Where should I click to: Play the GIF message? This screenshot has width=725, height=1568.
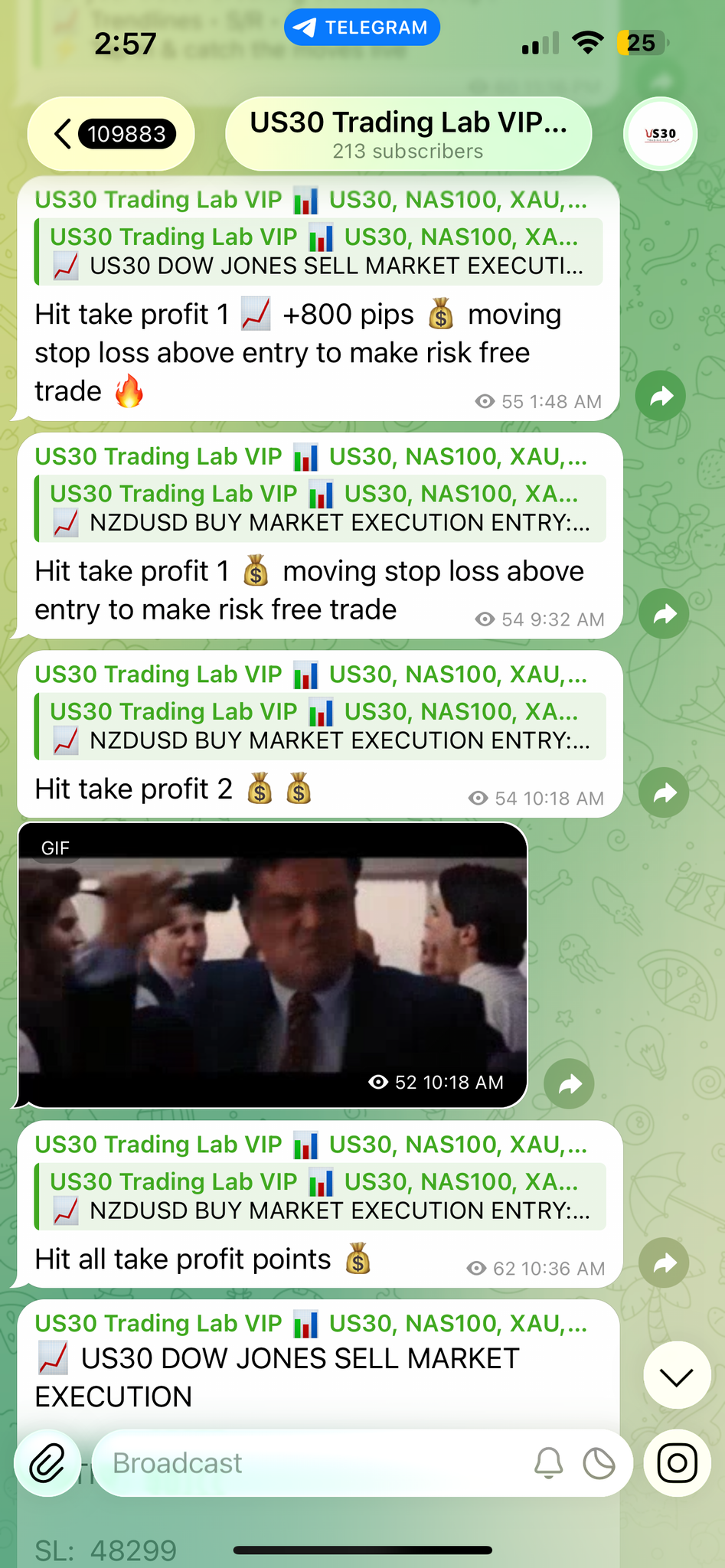[272, 965]
